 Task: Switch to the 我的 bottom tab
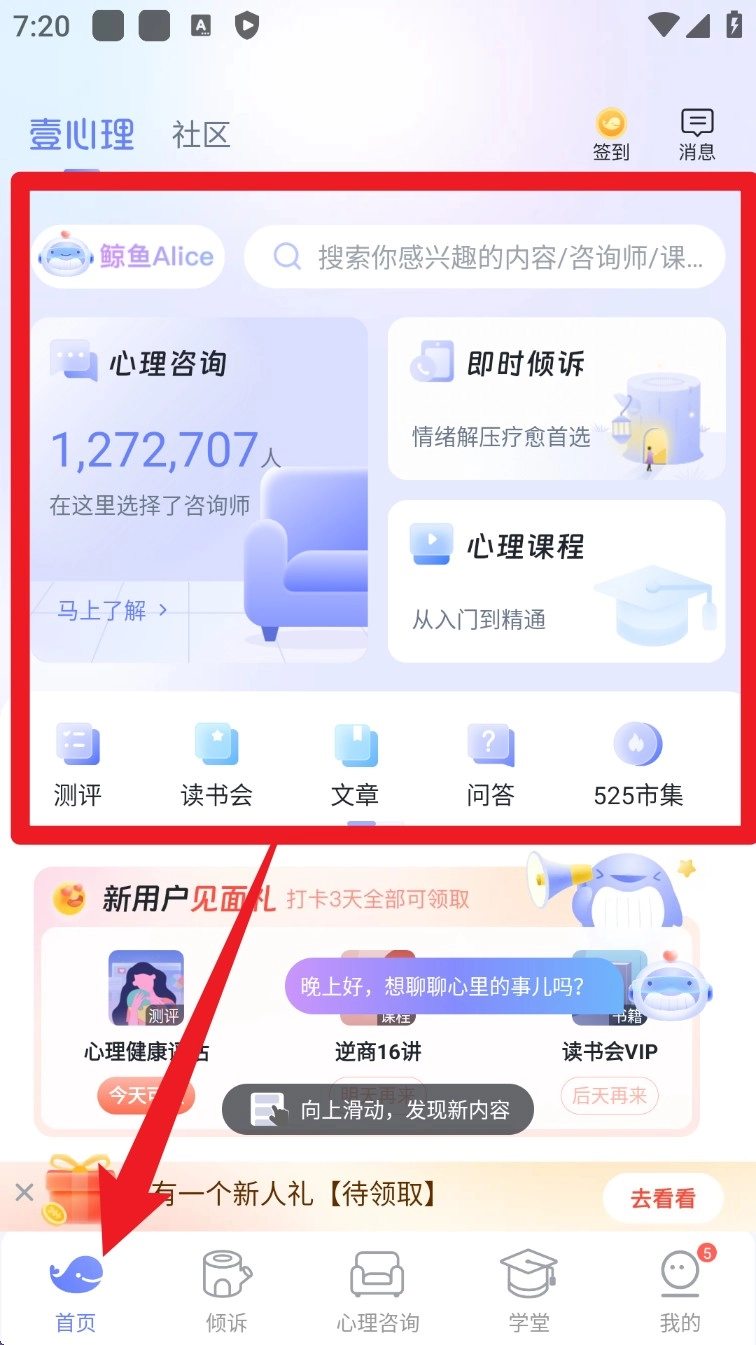[x=680, y=1291]
